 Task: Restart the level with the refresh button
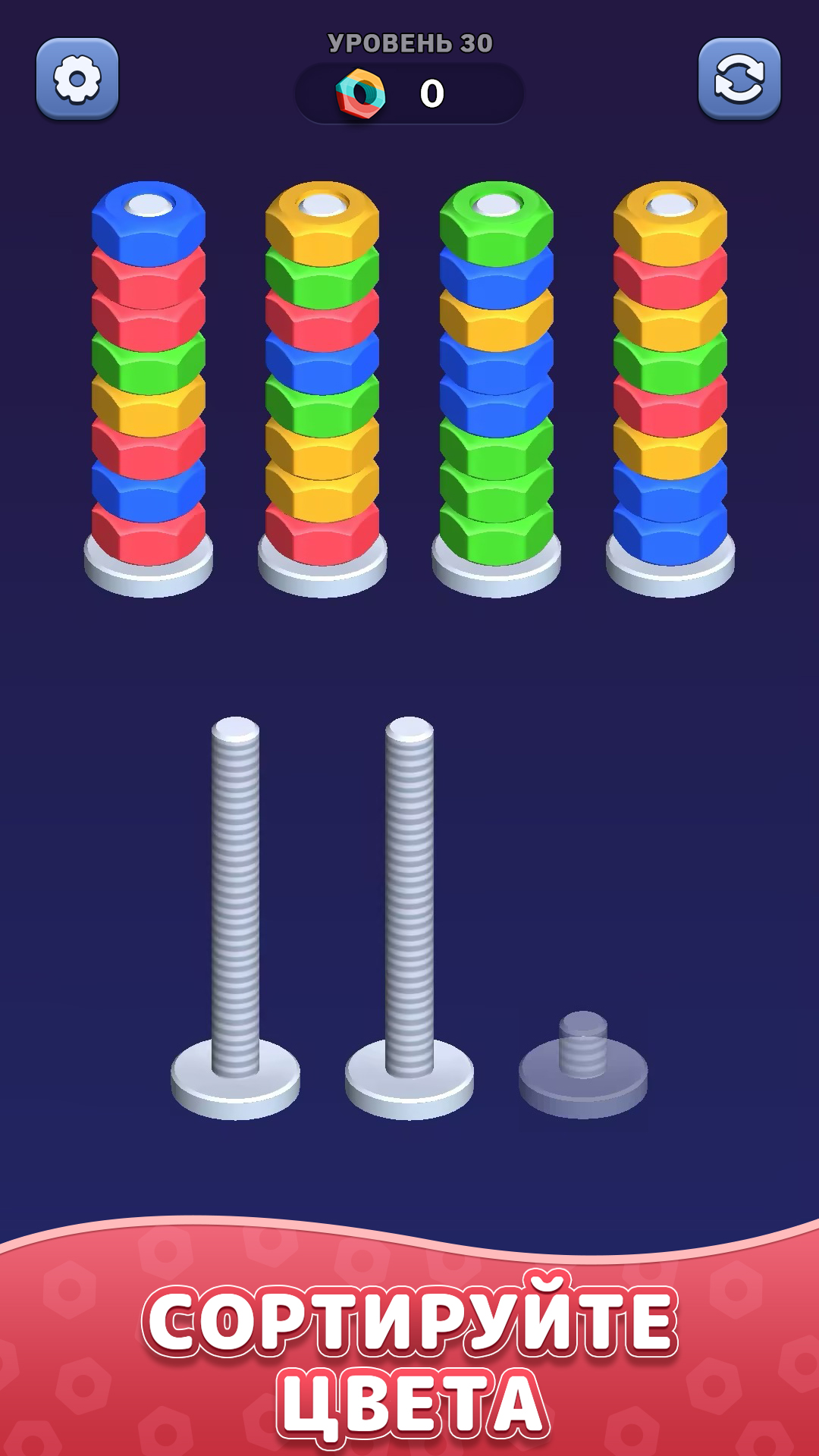[739, 79]
